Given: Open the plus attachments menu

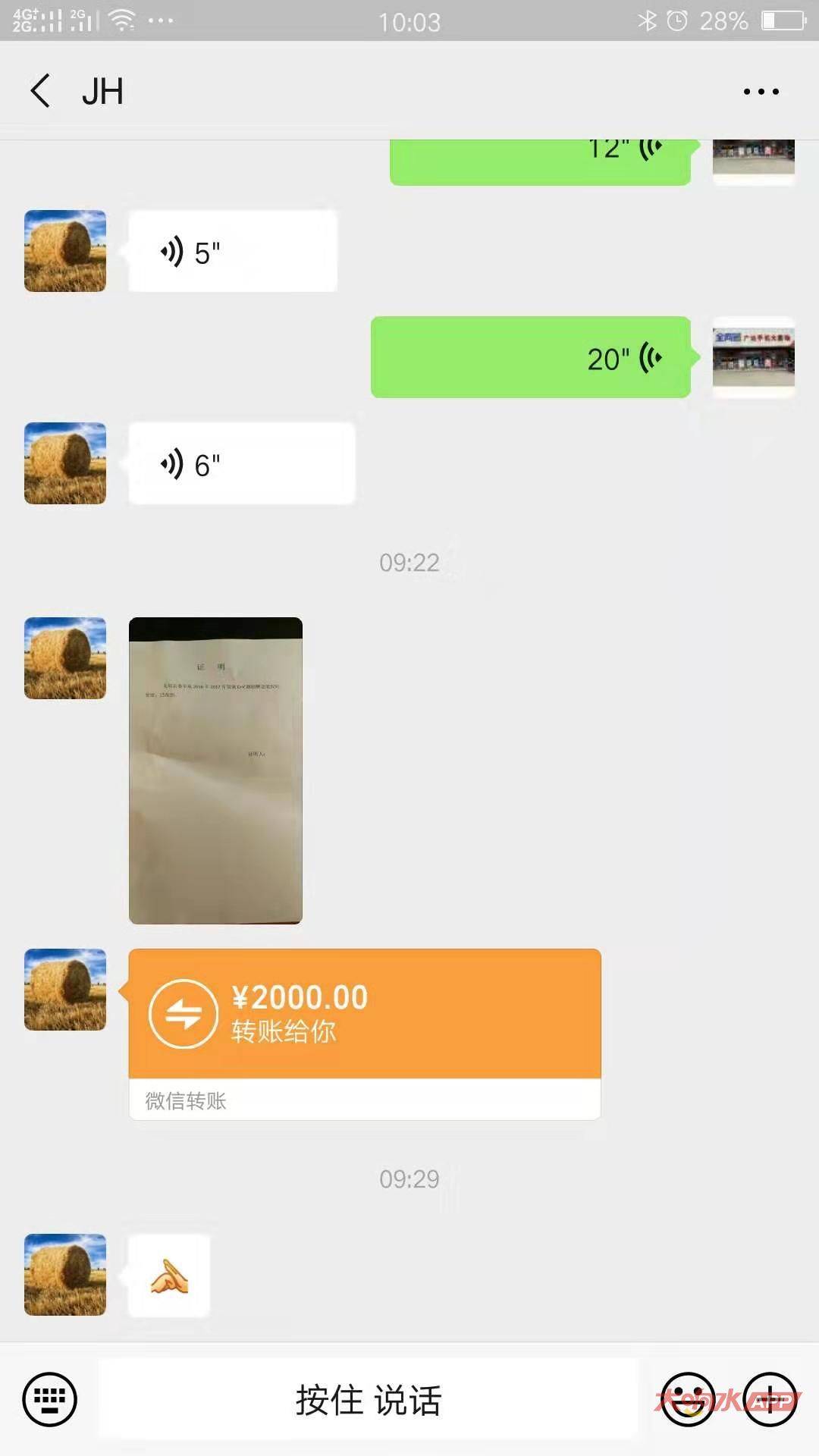Looking at the screenshot, I should click(x=770, y=1399).
